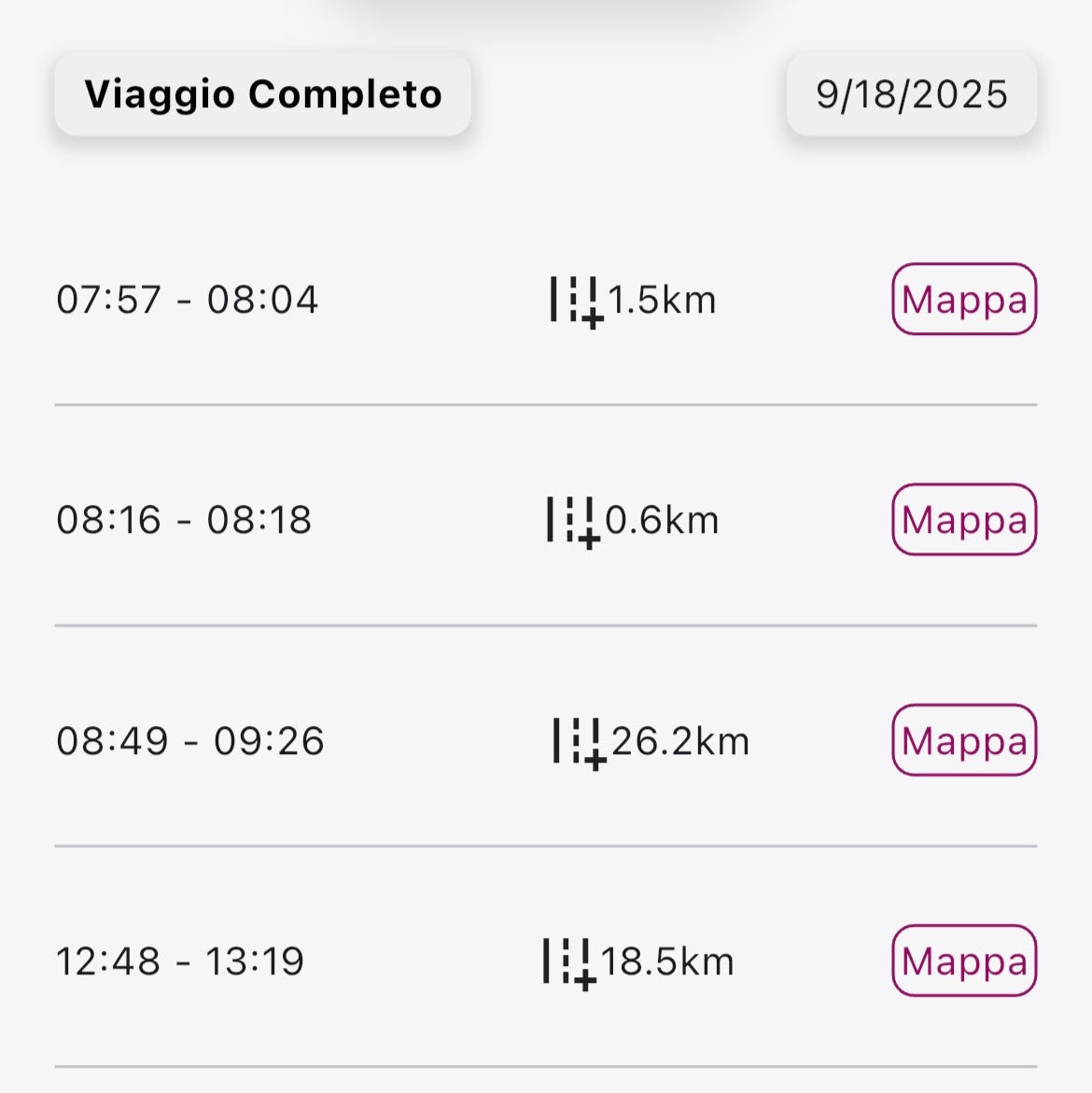The width and height of the screenshot is (1092, 1093).
Task: Show map for the 07:57 - 08:04 trip
Action: (964, 300)
